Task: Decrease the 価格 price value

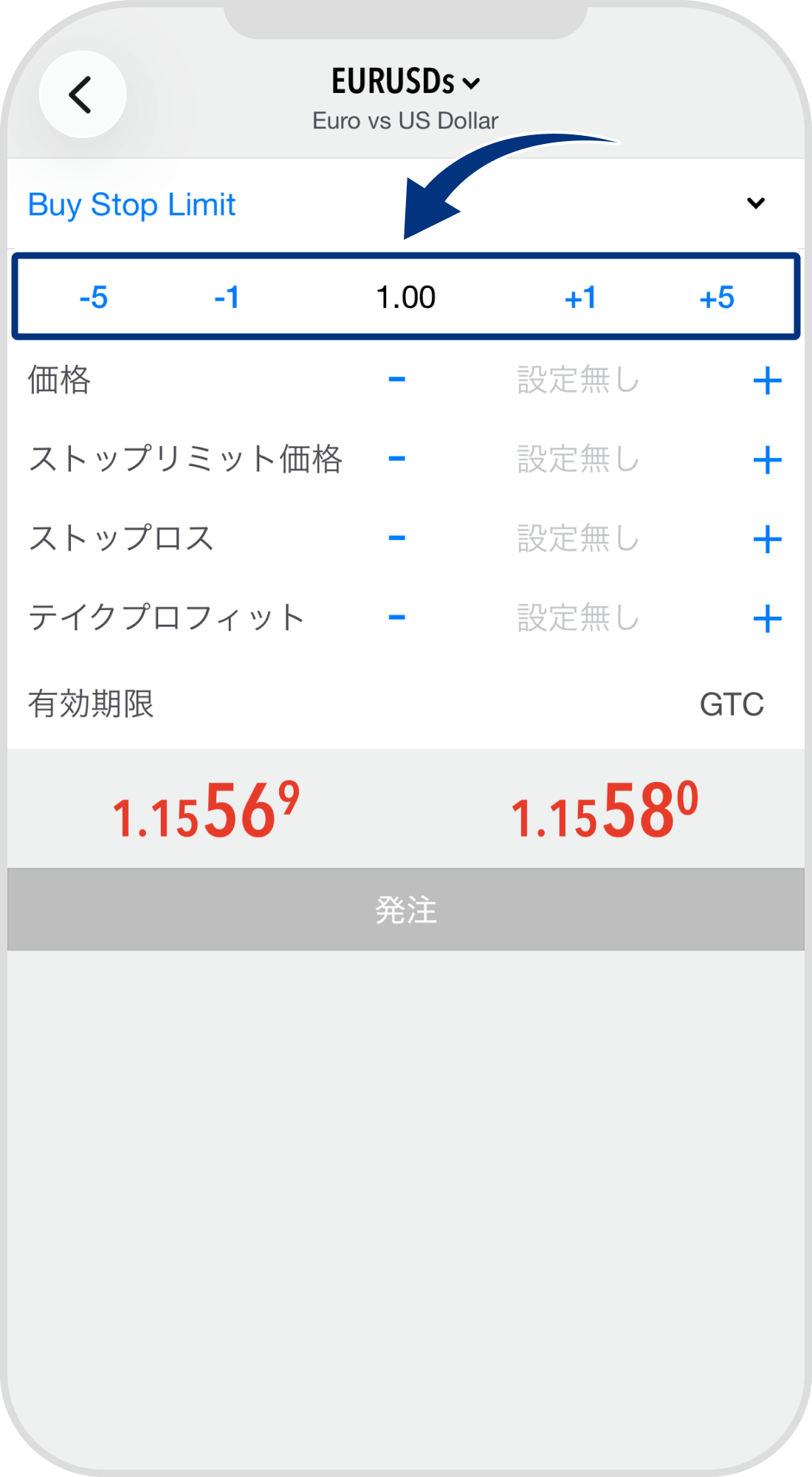Action: pos(396,380)
